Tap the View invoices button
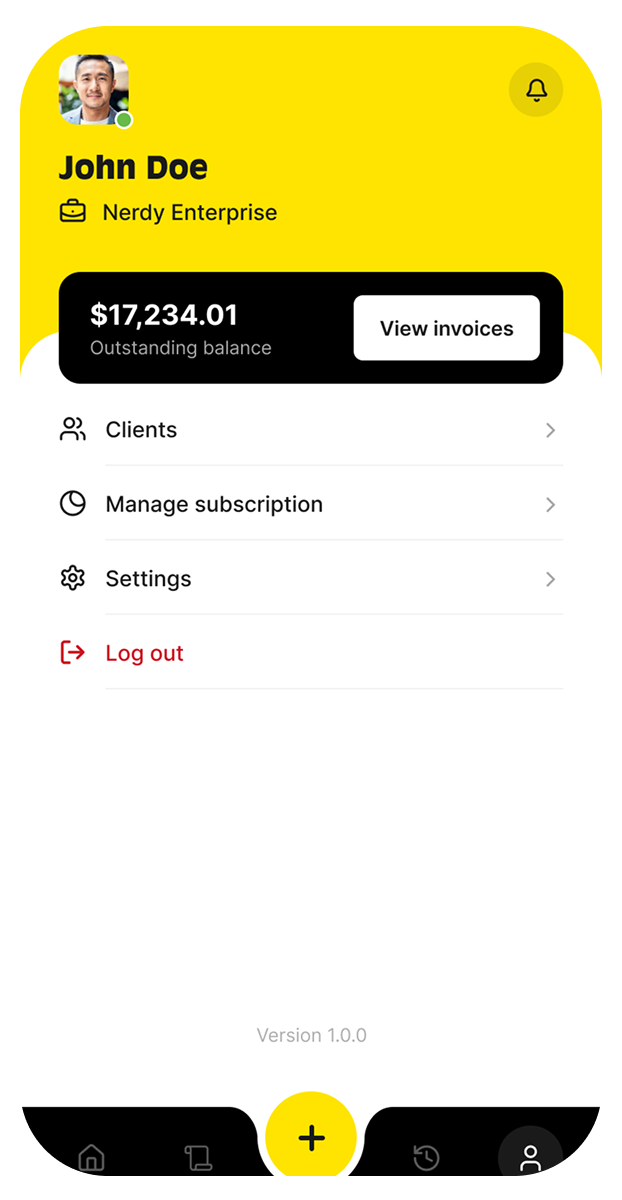The image size is (622, 1200). (446, 328)
